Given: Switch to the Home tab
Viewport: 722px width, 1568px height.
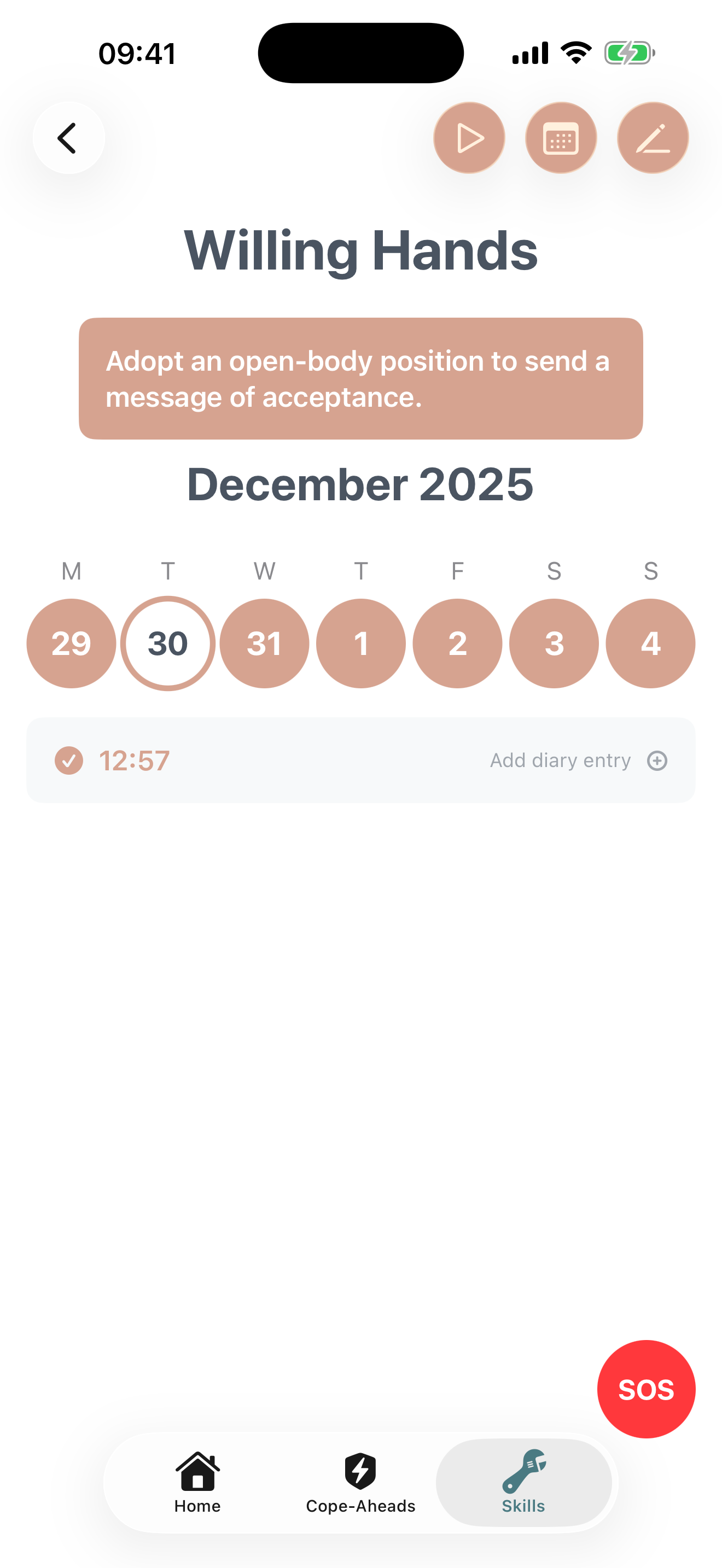Looking at the screenshot, I should [x=197, y=1482].
